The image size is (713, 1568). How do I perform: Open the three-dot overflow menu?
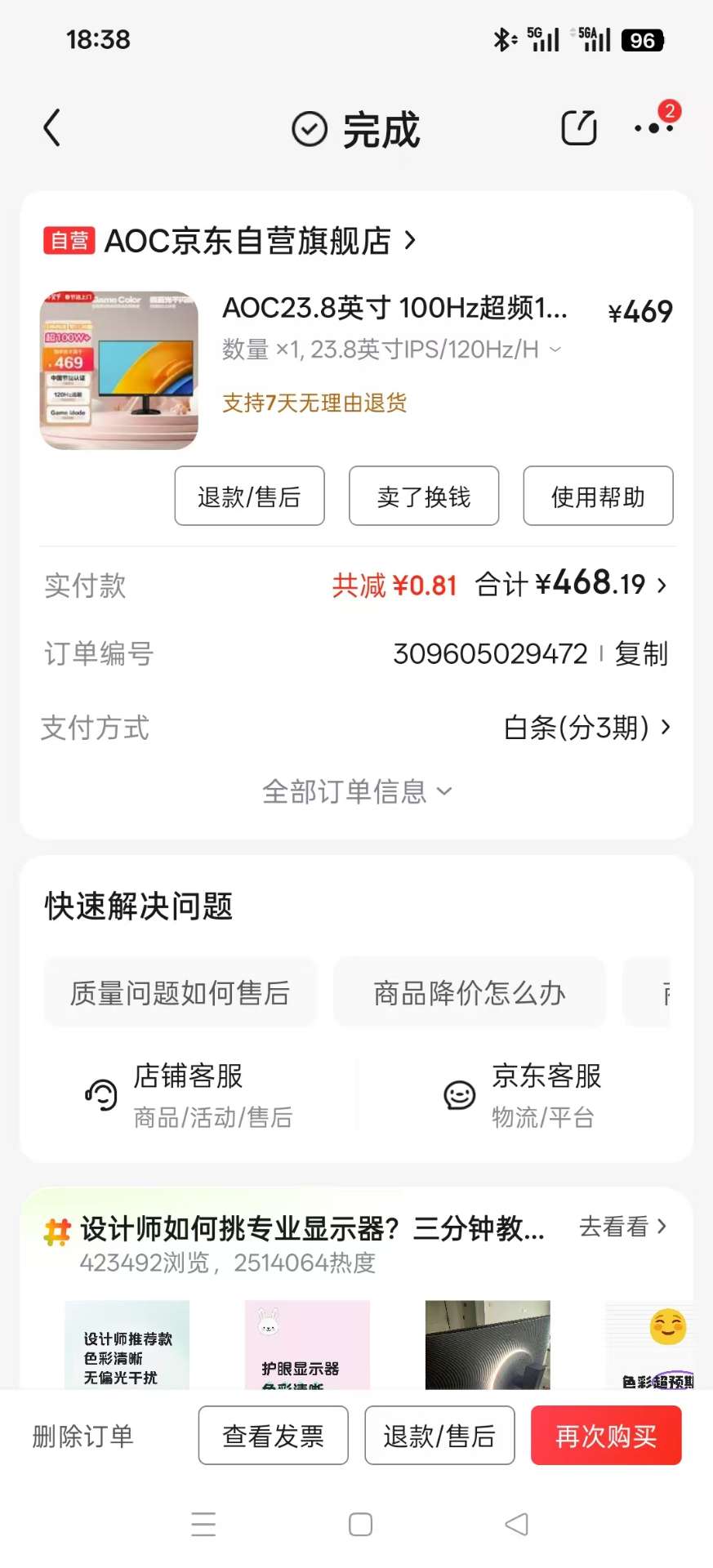point(653,128)
